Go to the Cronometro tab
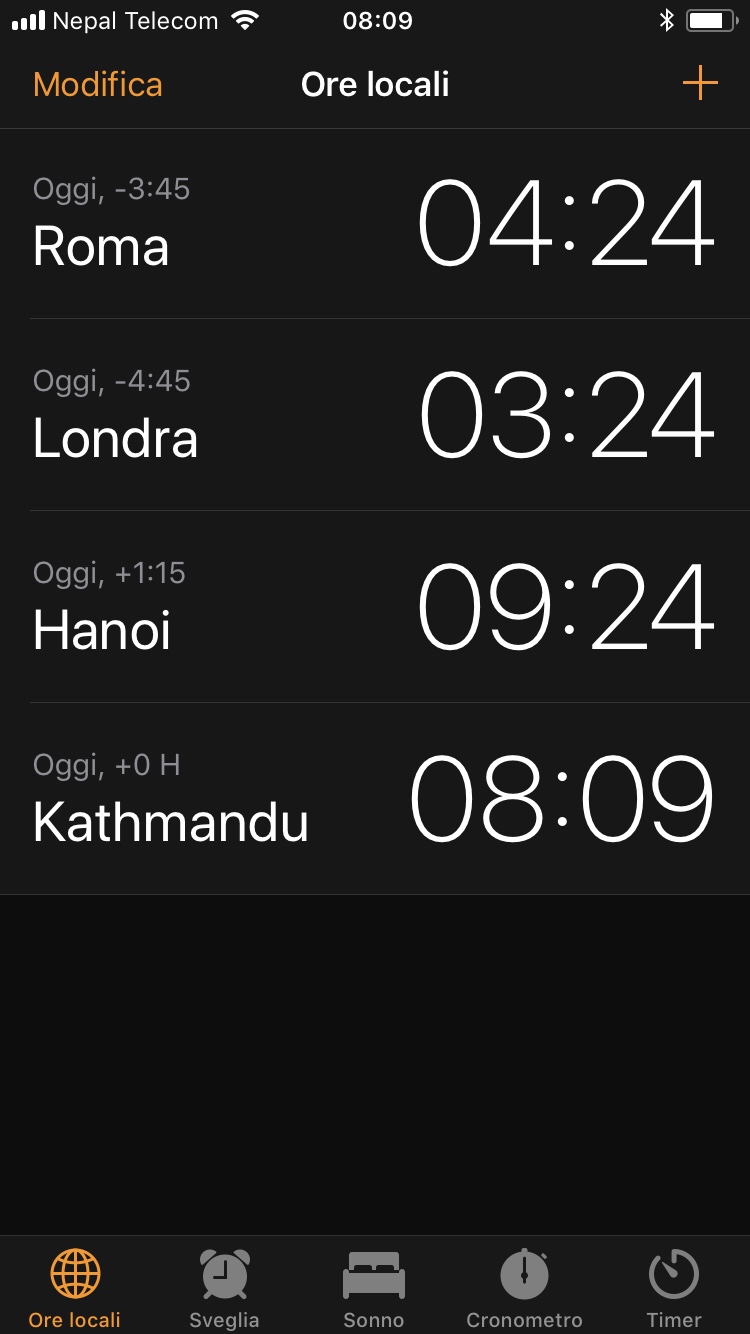 click(x=524, y=1286)
